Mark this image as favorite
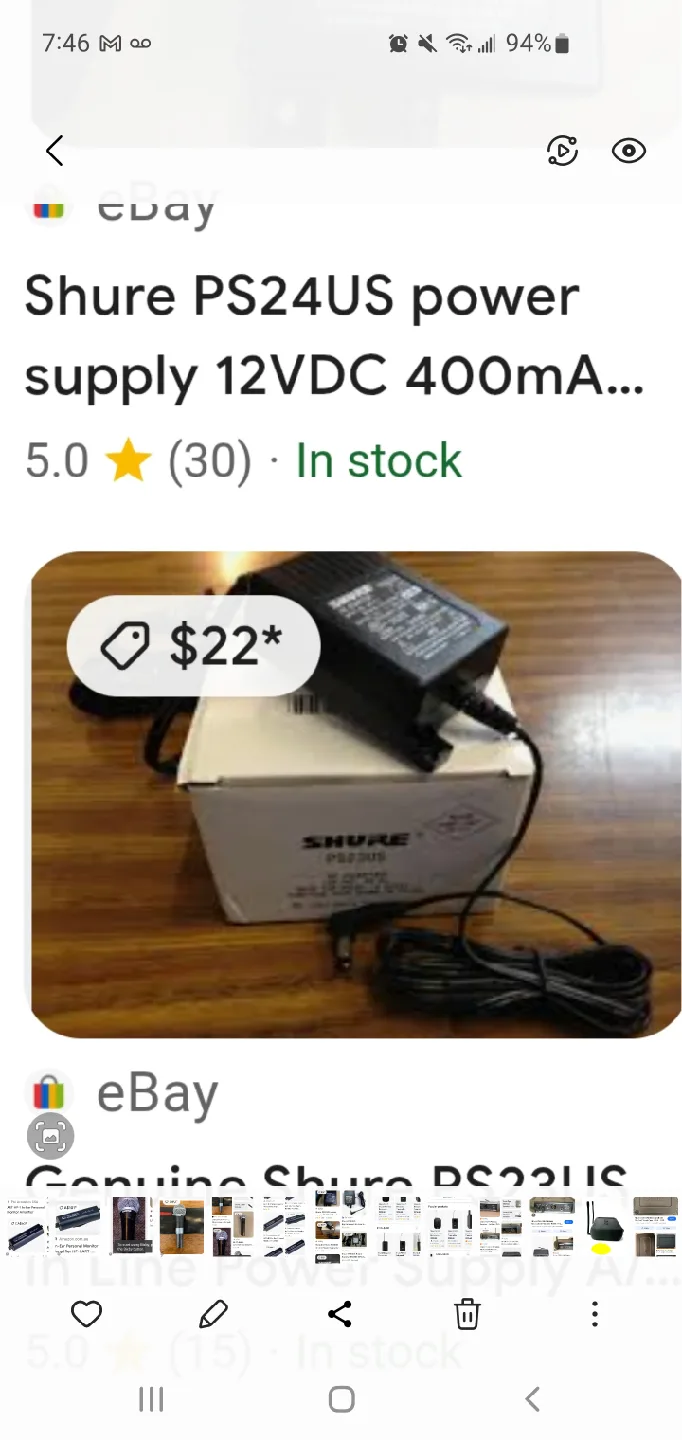The width and height of the screenshot is (682, 1440). (x=87, y=1314)
